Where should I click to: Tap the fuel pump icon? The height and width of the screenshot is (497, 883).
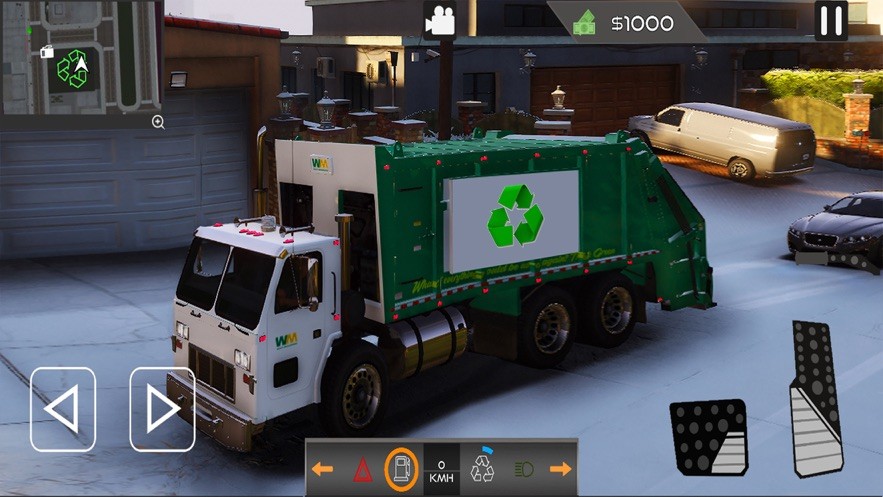point(401,468)
